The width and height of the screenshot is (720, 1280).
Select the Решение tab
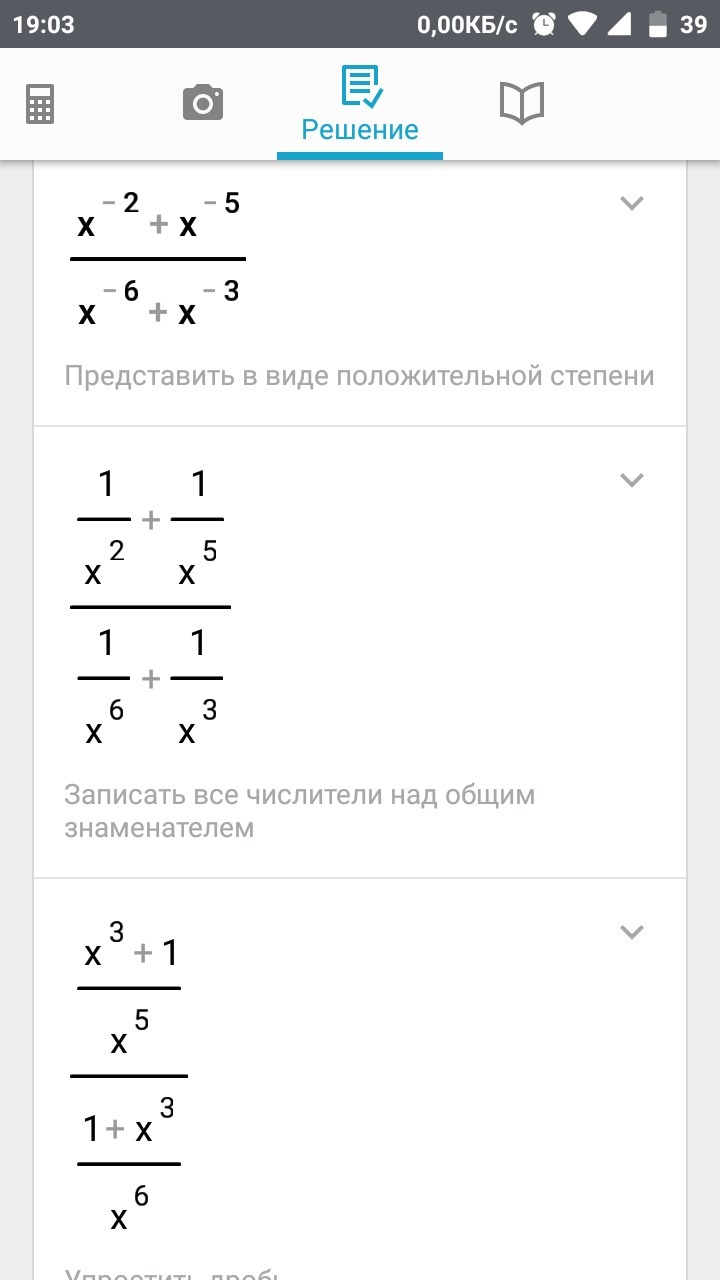(x=360, y=105)
